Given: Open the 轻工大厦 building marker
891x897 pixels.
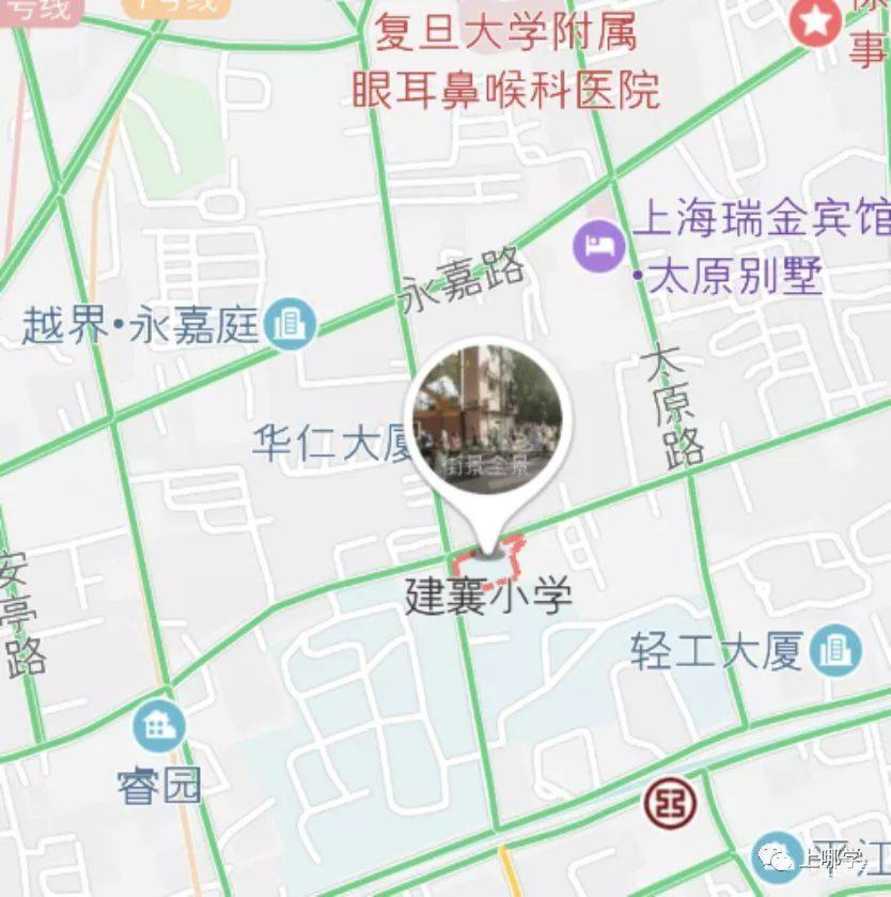Looking at the screenshot, I should coord(836,651).
